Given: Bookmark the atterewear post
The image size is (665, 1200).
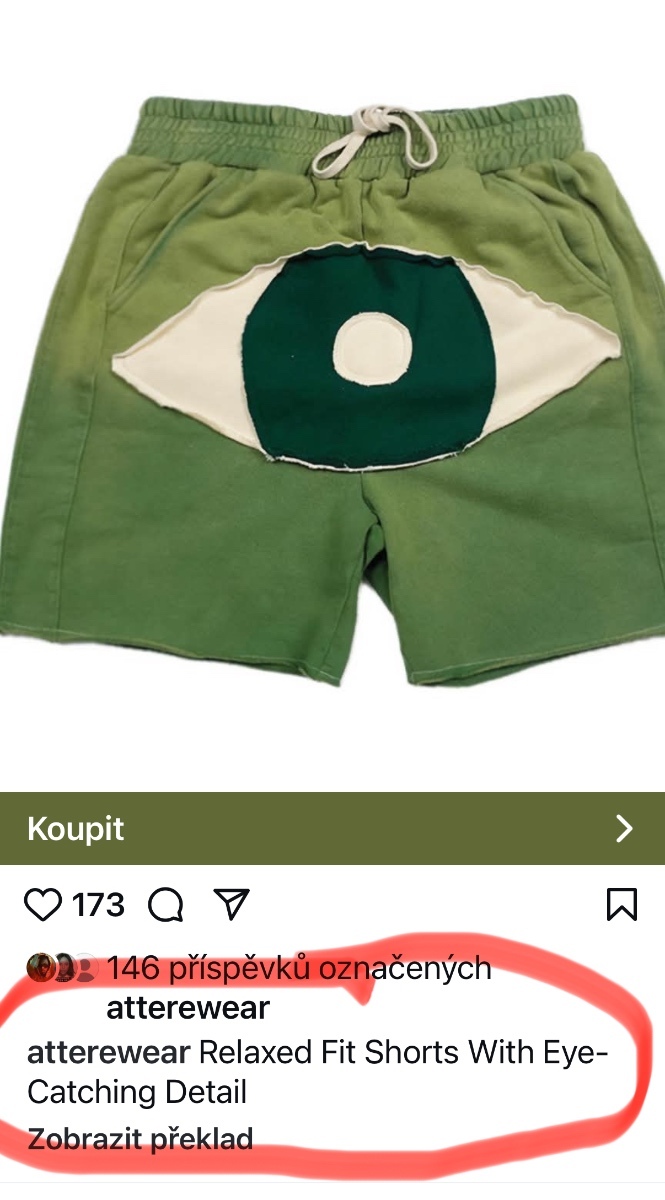Looking at the screenshot, I should pos(621,905).
